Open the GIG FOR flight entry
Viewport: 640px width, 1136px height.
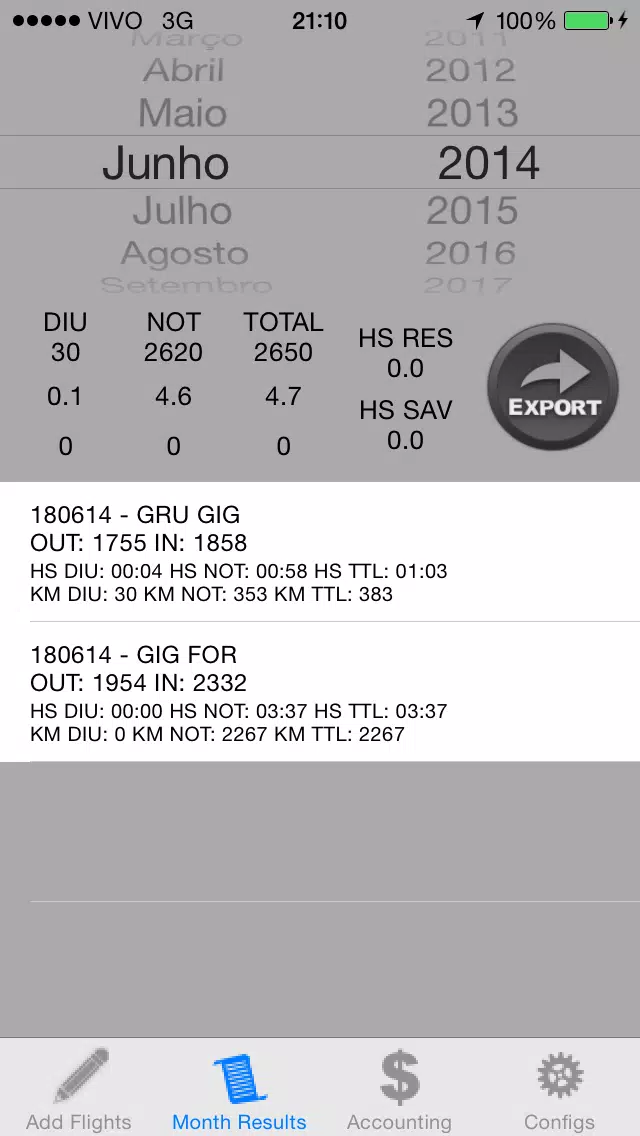click(x=320, y=693)
